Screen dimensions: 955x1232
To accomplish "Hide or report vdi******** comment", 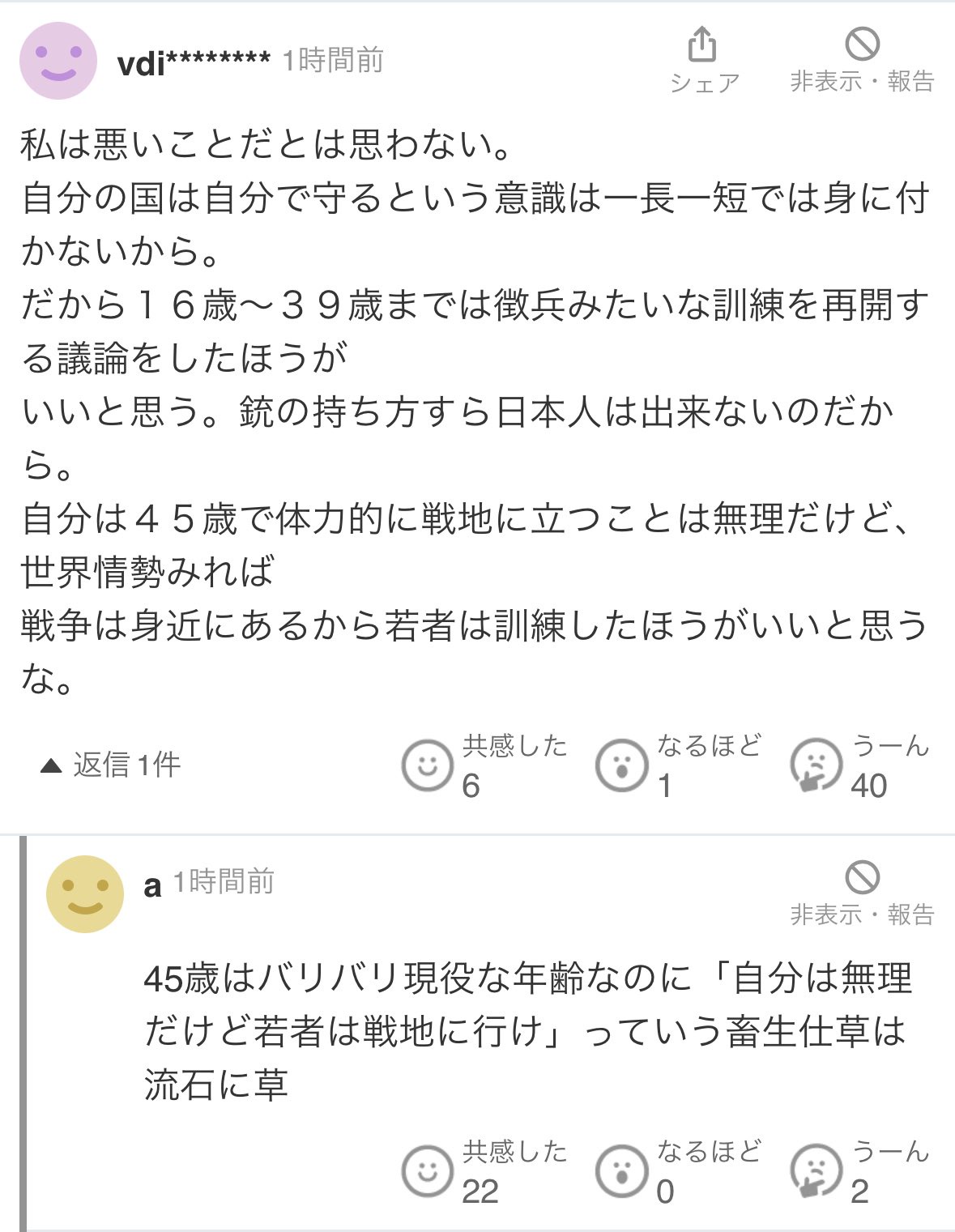I will 862,59.
